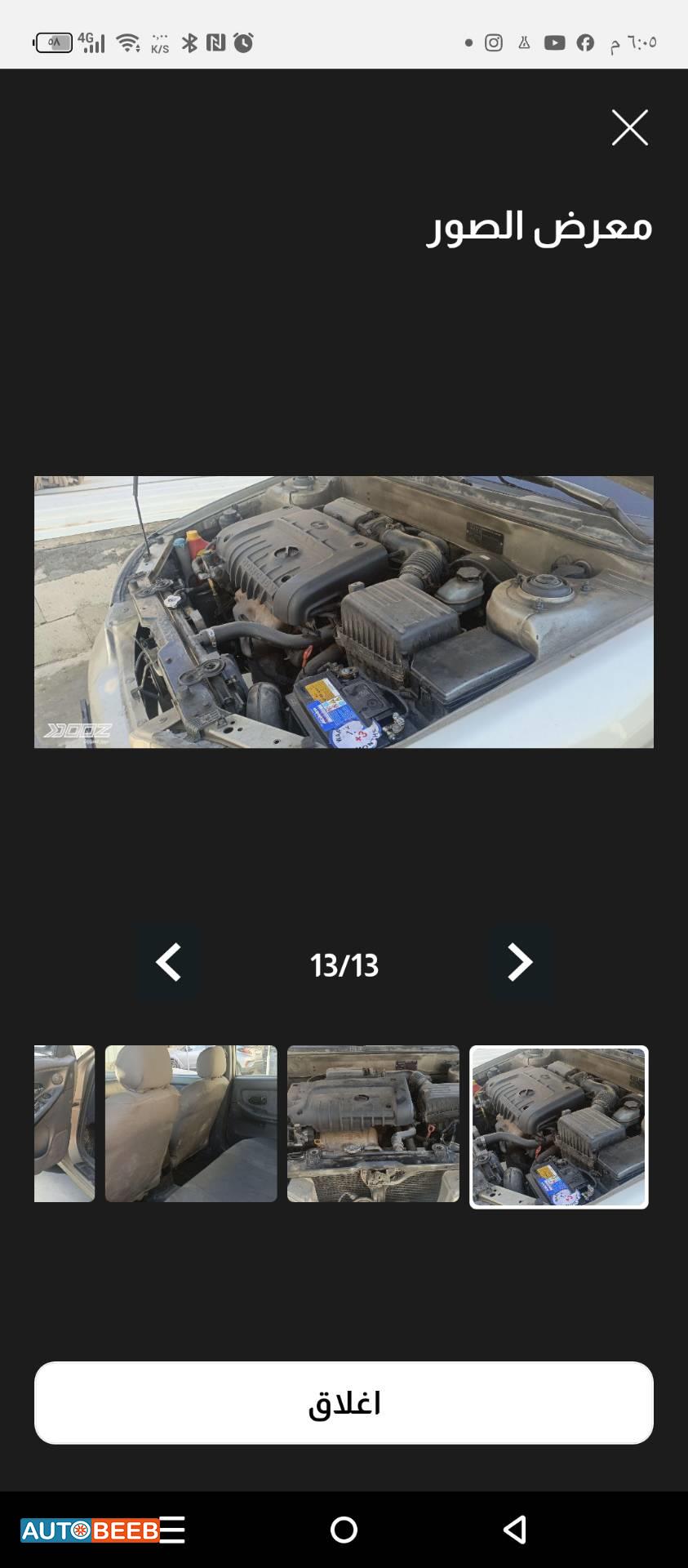Go to the system home screen
The image size is (688, 1568).
pos(344,1530)
